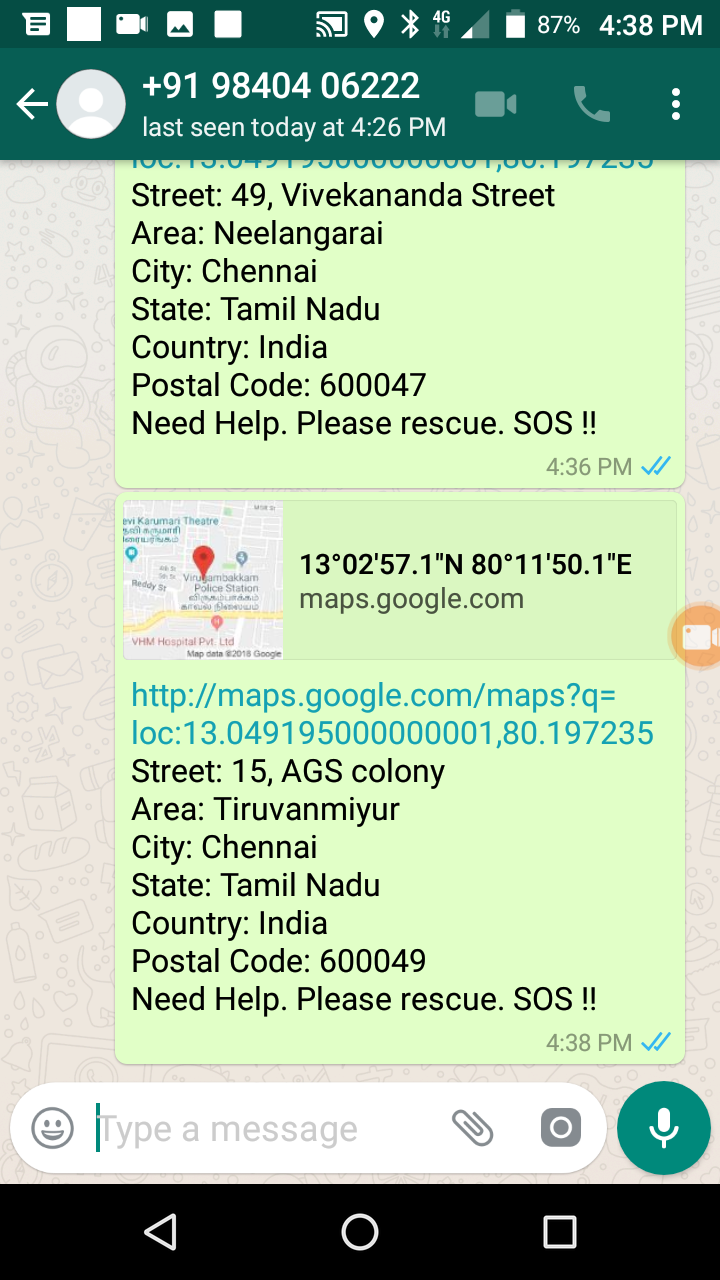Start a video call

[495, 104]
